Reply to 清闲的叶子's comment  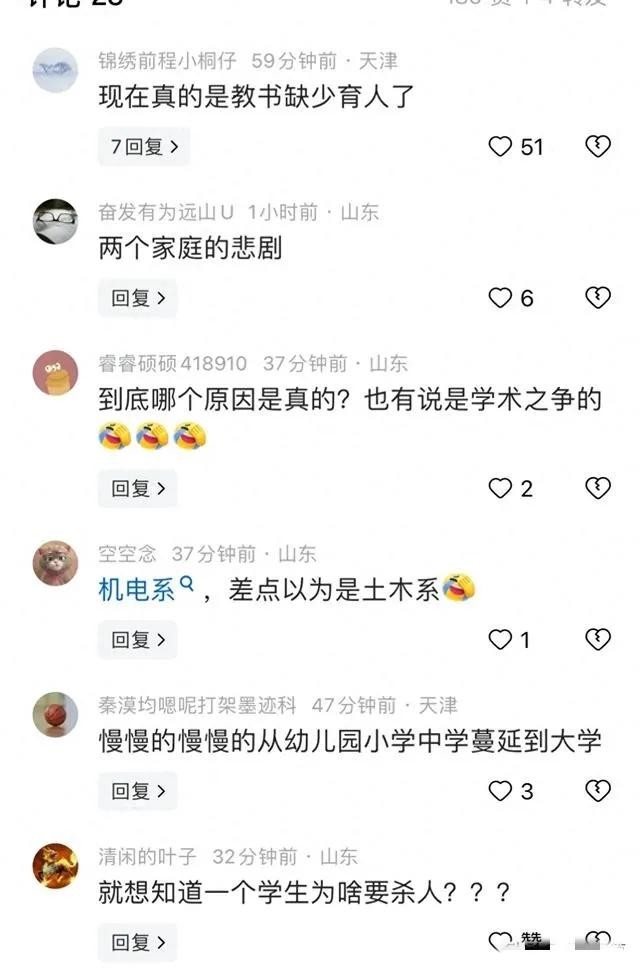click(x=138, y=942)
